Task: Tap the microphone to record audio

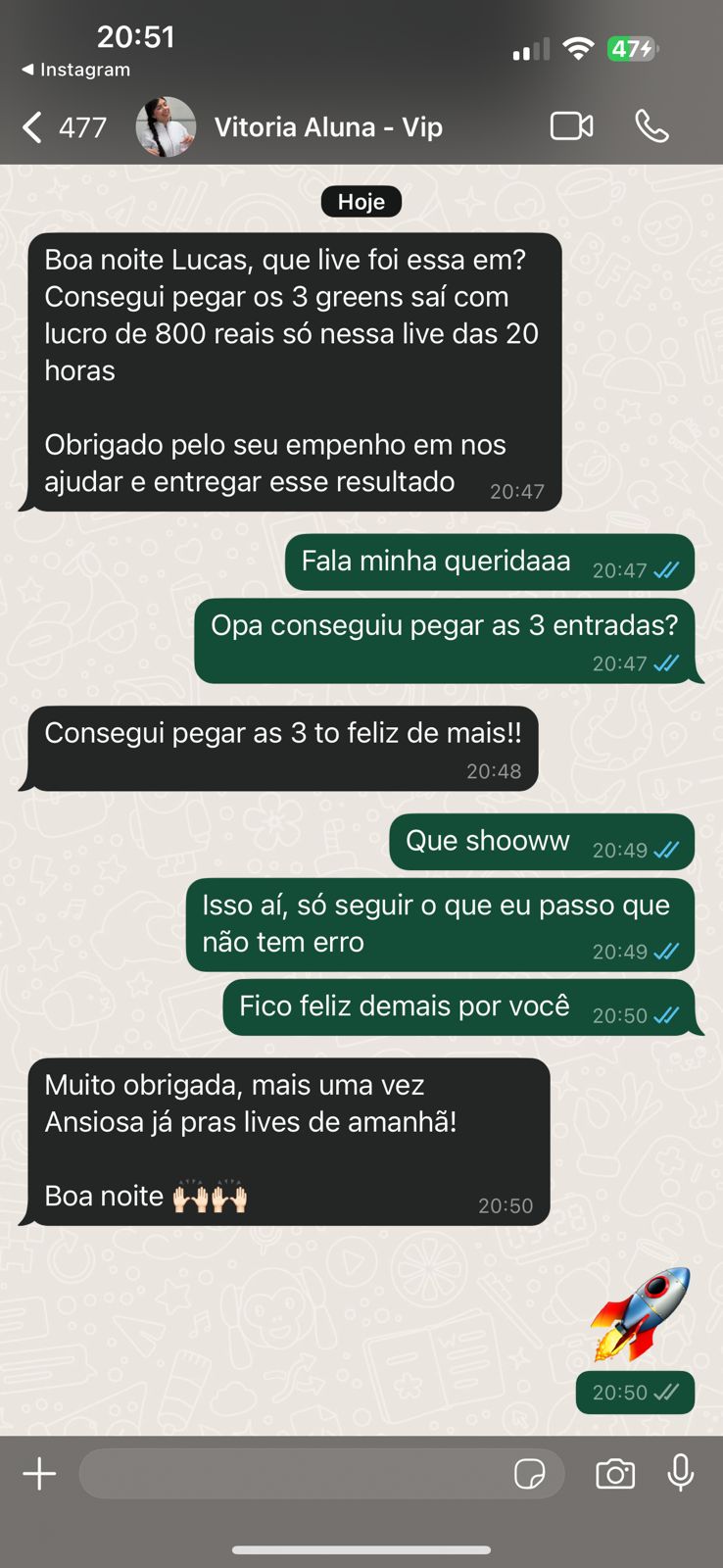Action: coord(681,1473)
